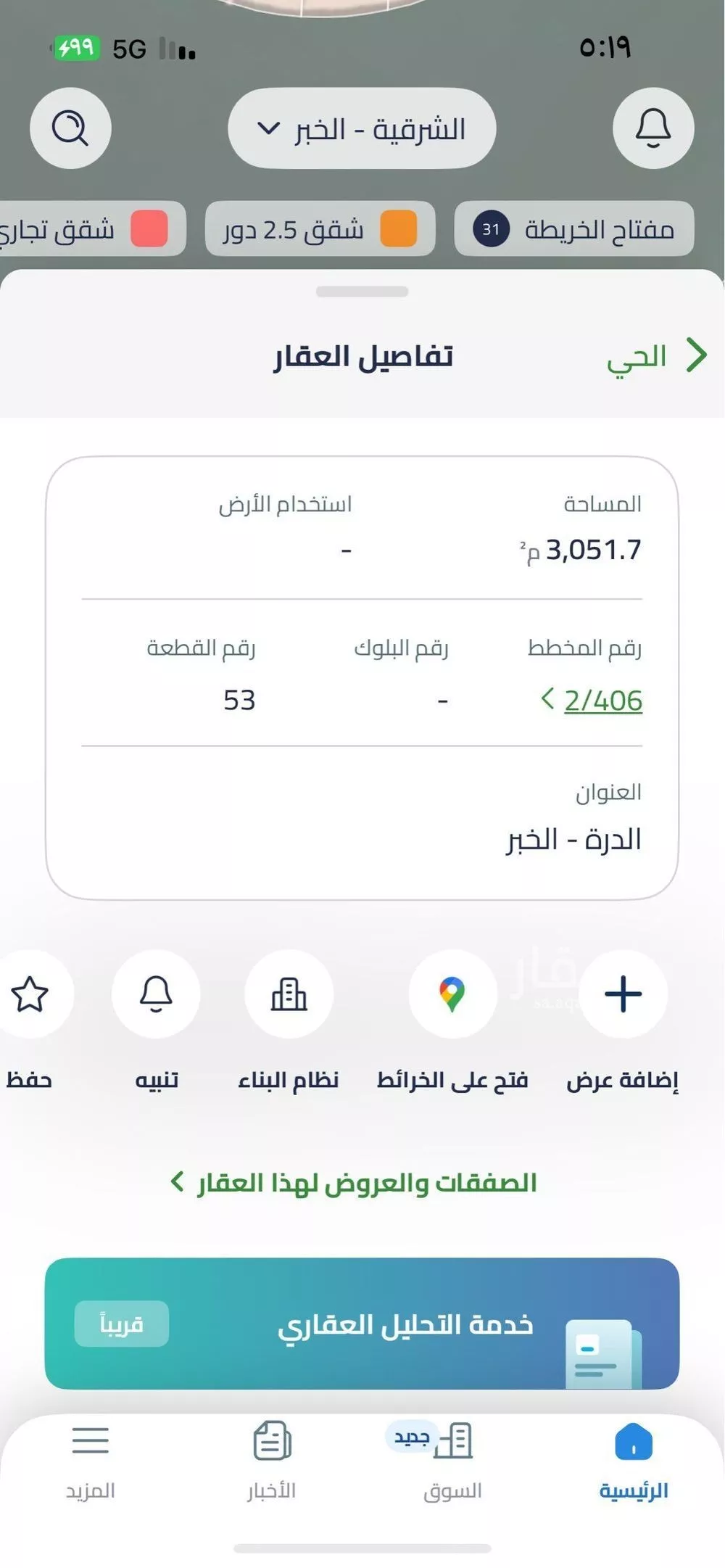Open the الشرقية - الخبر location dropdown
The height and width of the screenshot is (1568, 725).
point(362,128)
